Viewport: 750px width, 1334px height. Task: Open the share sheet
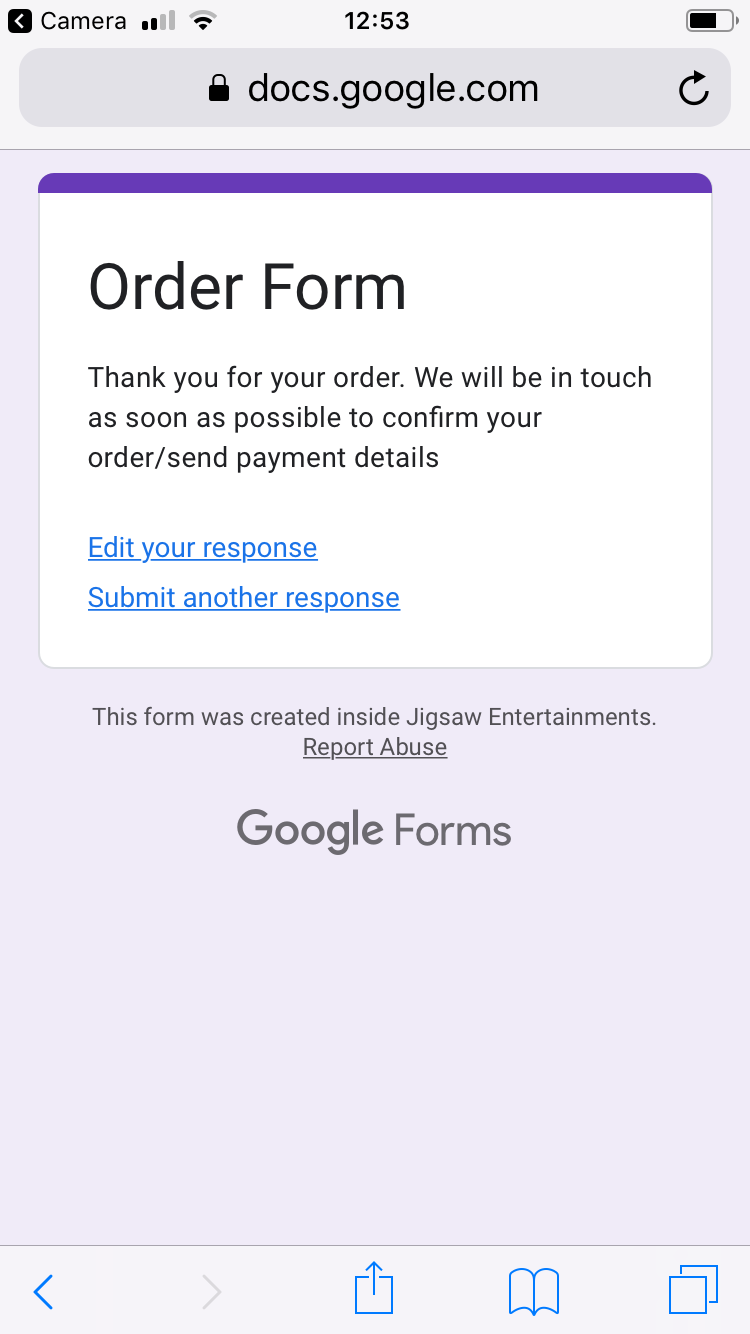[x=375, y=1288]
